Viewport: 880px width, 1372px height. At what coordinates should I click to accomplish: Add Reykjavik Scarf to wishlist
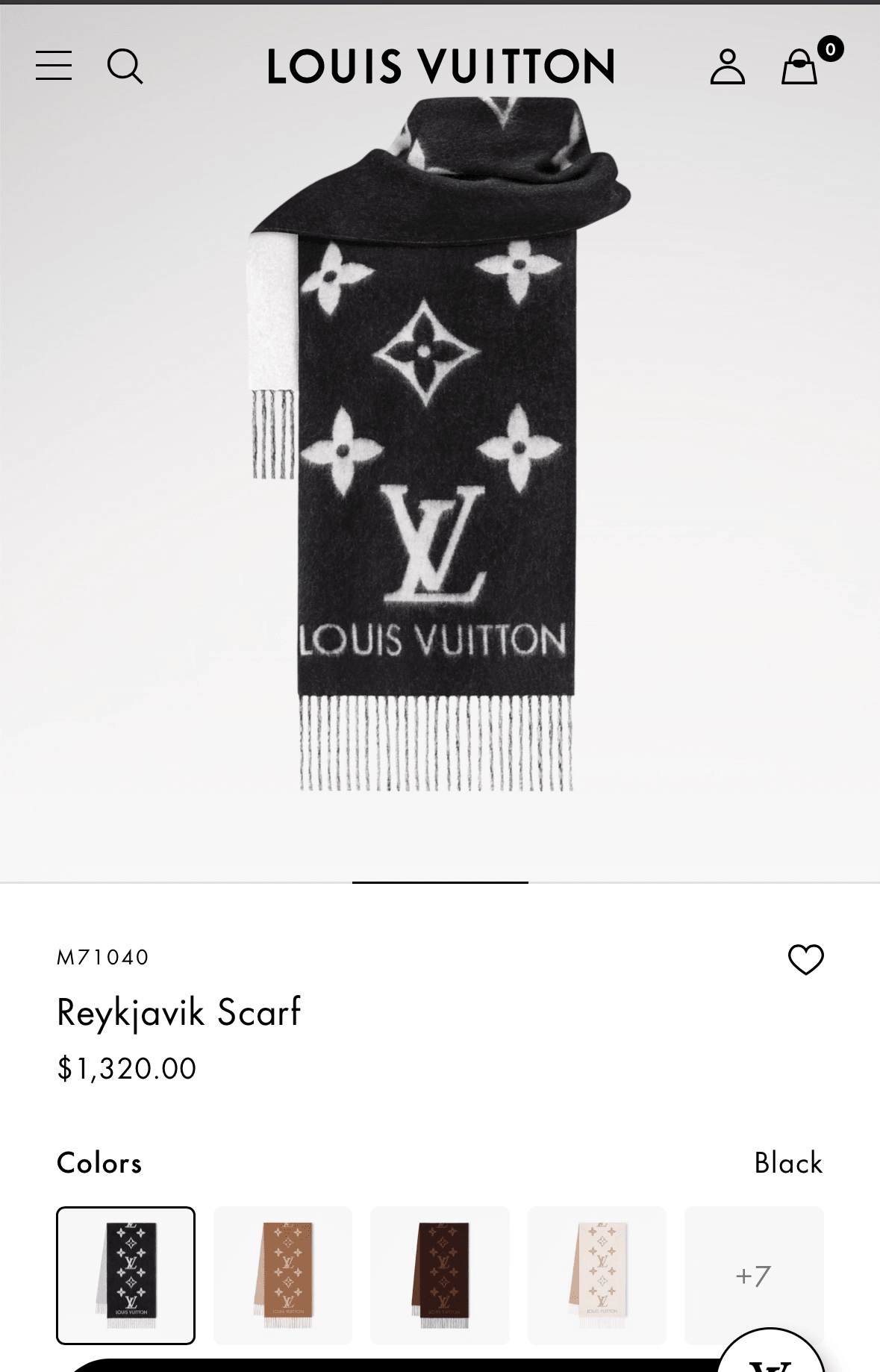click(x=805, y=959)
